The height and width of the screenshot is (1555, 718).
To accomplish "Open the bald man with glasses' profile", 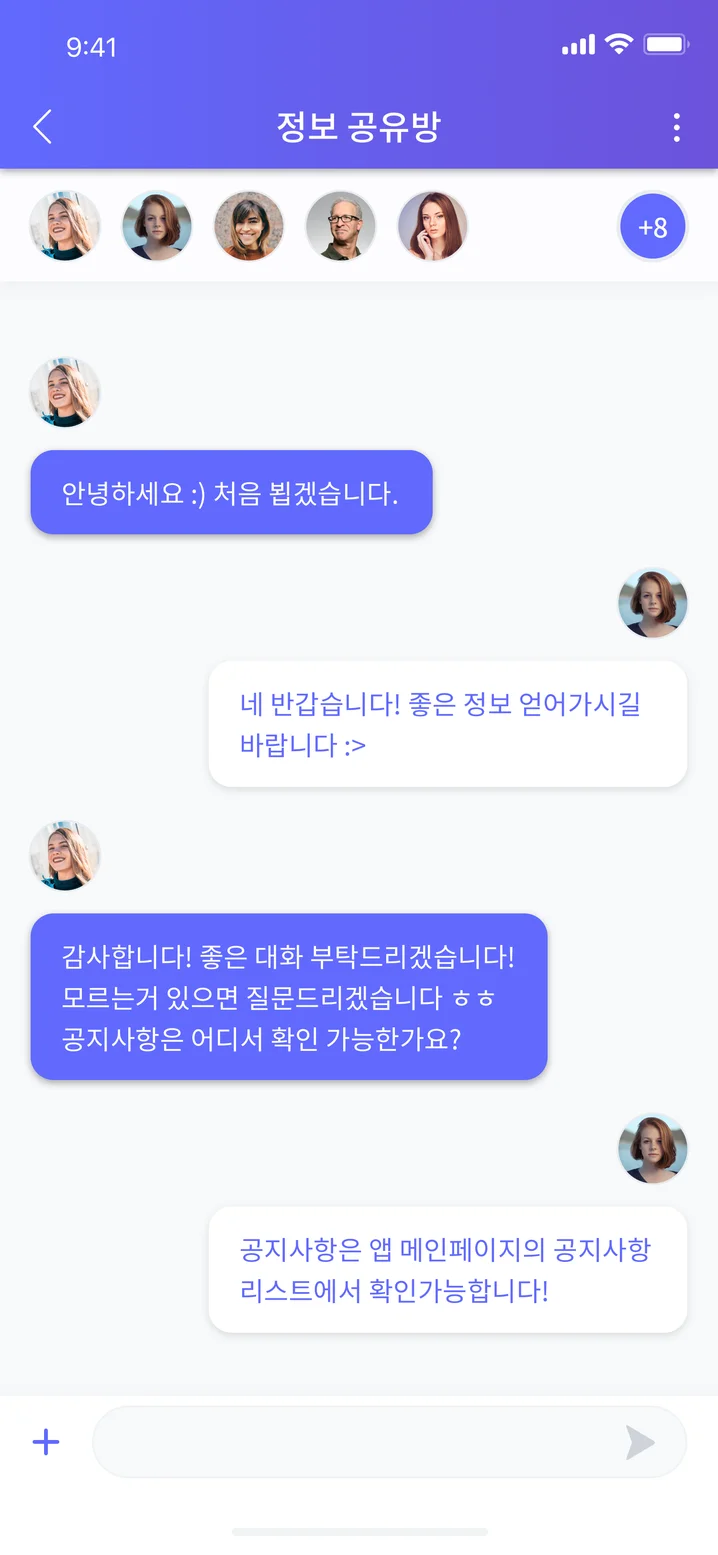I will tap(341, 226).
